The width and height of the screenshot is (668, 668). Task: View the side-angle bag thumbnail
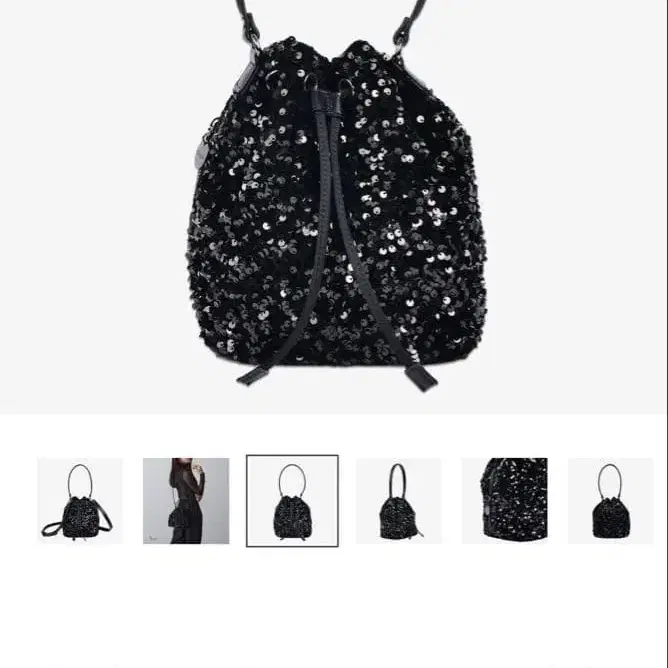(x=398, y=501)
